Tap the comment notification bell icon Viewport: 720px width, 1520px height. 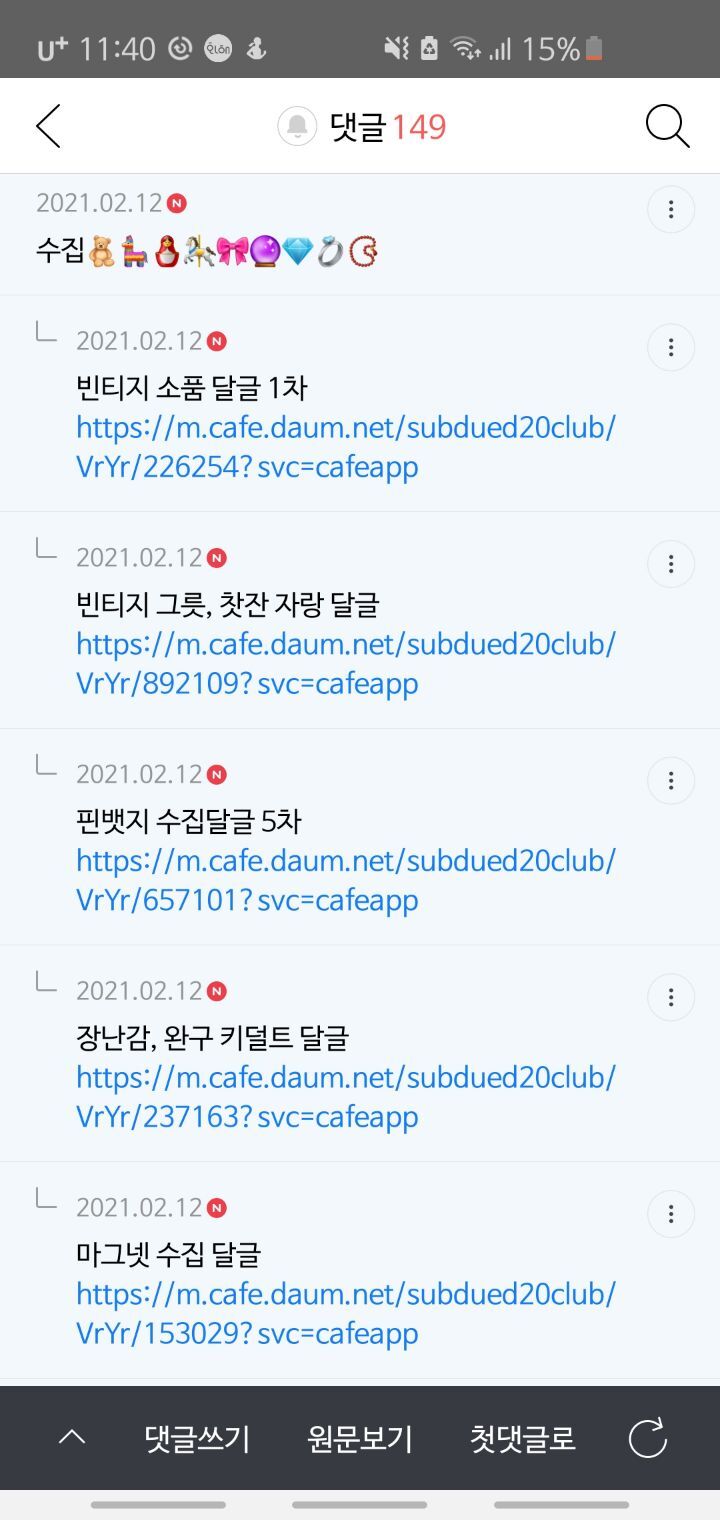click(297, 127)
